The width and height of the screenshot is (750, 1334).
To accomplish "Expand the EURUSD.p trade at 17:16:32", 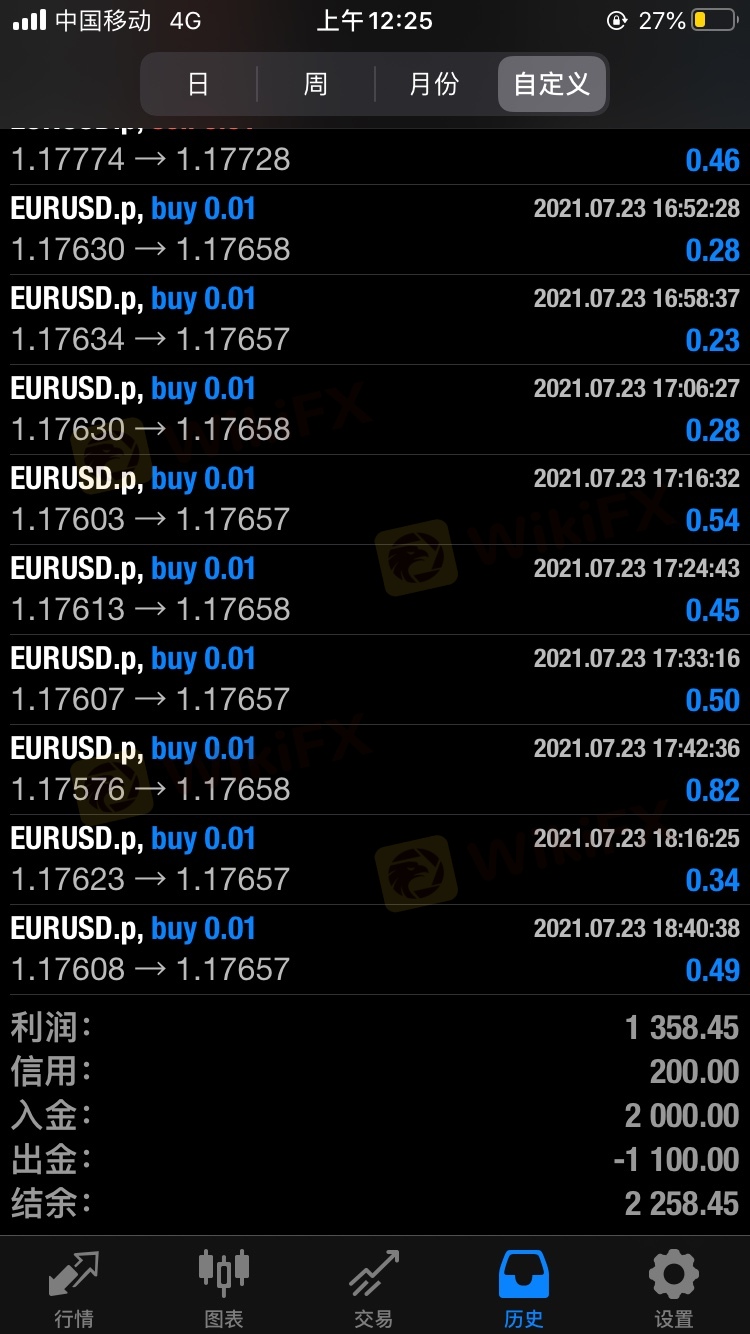I will tap(375, 499).
